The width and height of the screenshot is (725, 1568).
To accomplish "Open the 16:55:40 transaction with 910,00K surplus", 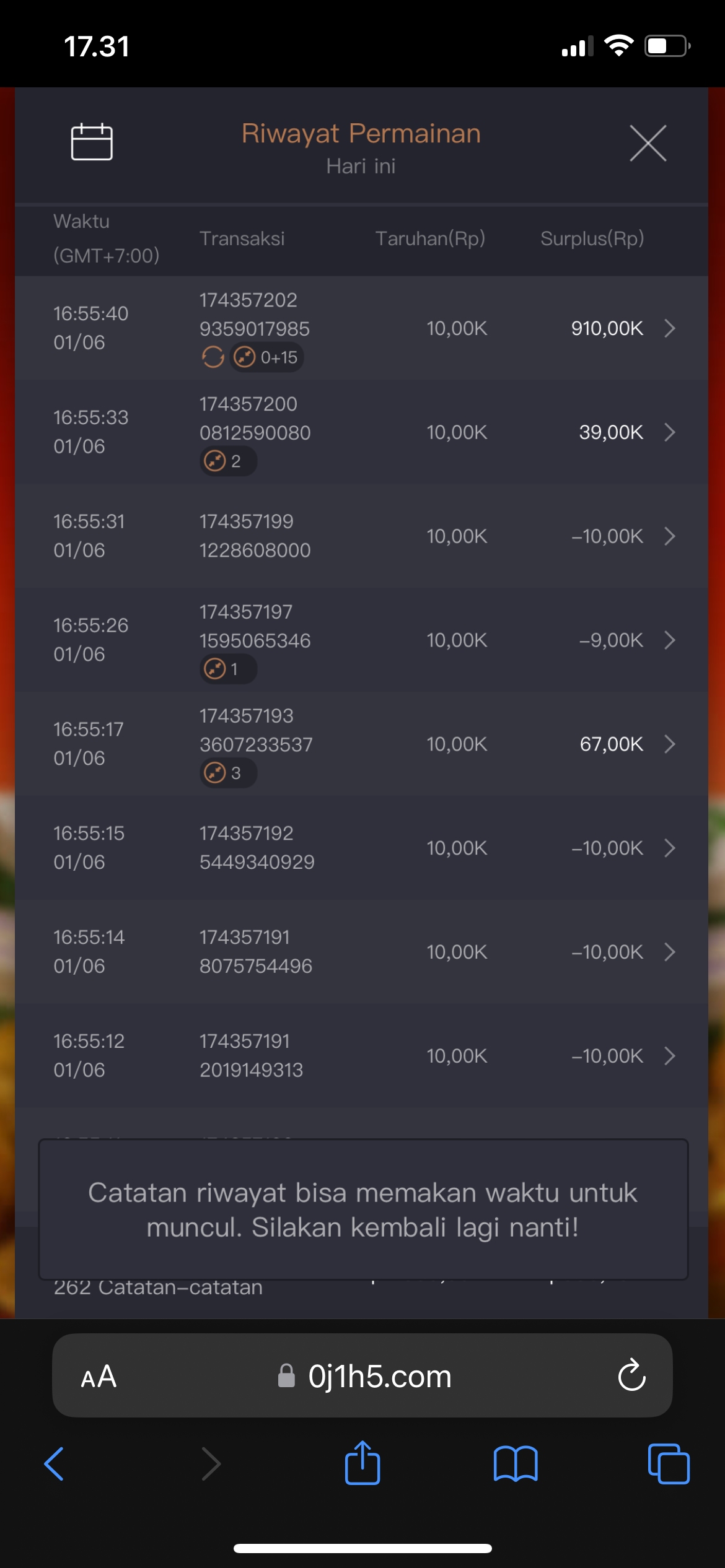I will pos(669,328).
